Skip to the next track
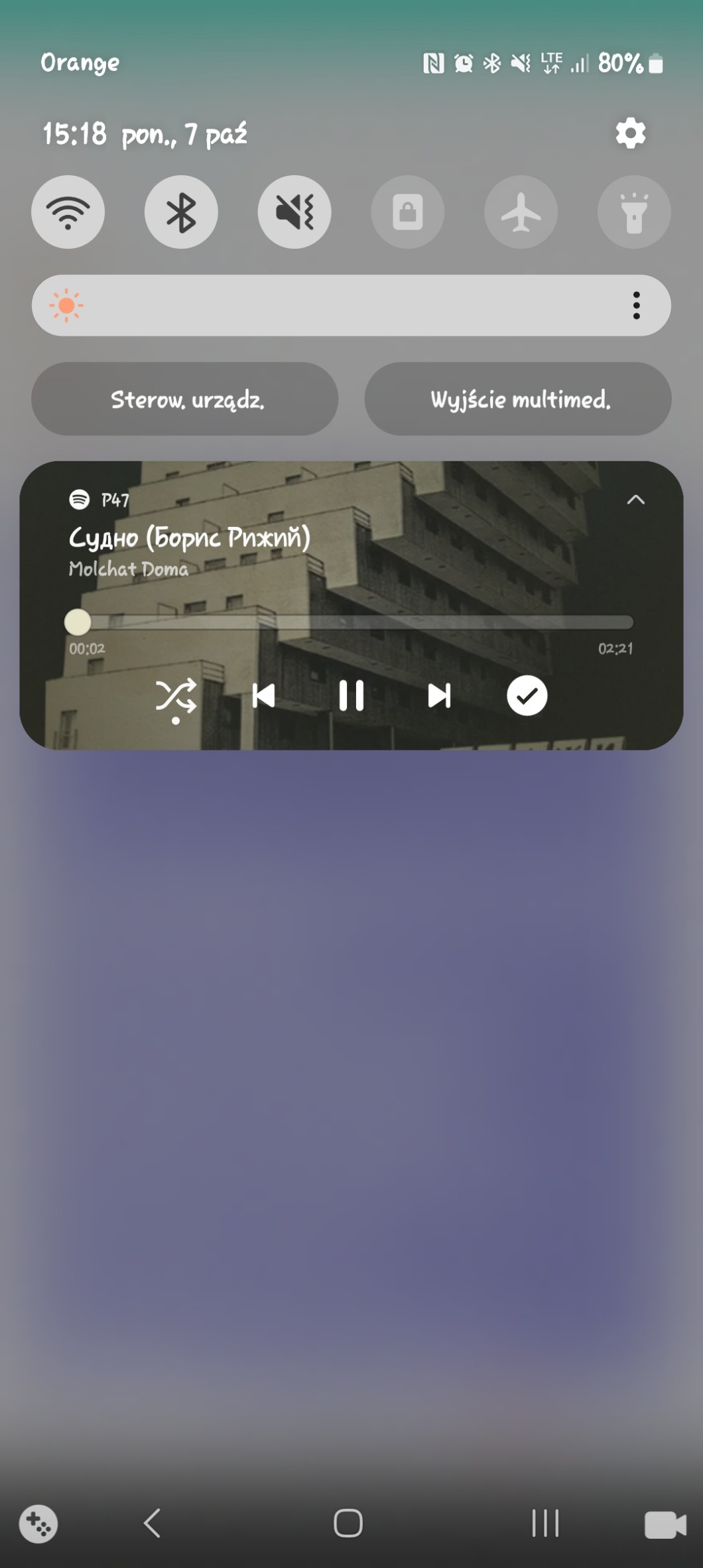703x1568 pixels. tap(439, 695)
